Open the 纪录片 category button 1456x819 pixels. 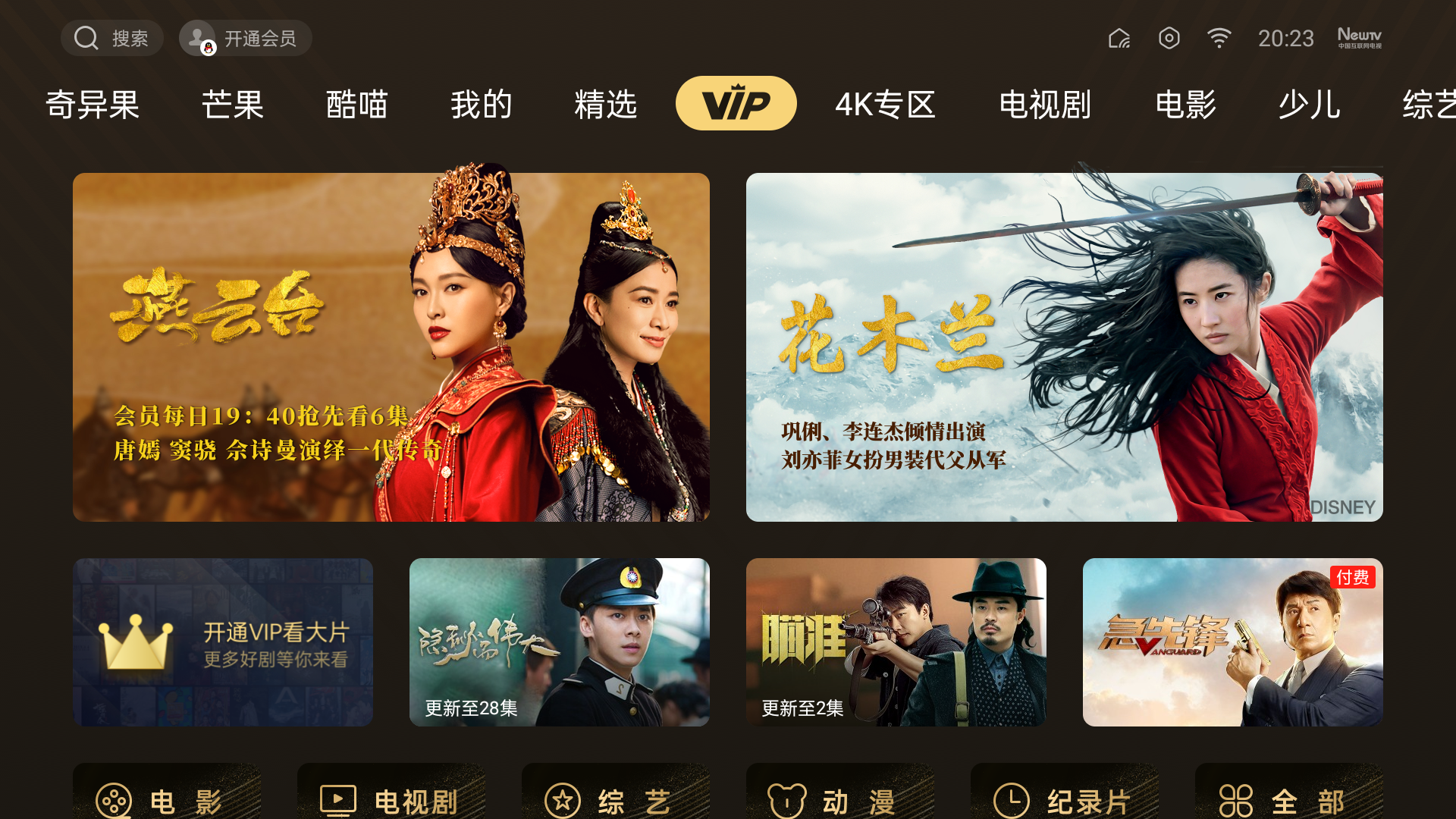(x=1064, y=796)
